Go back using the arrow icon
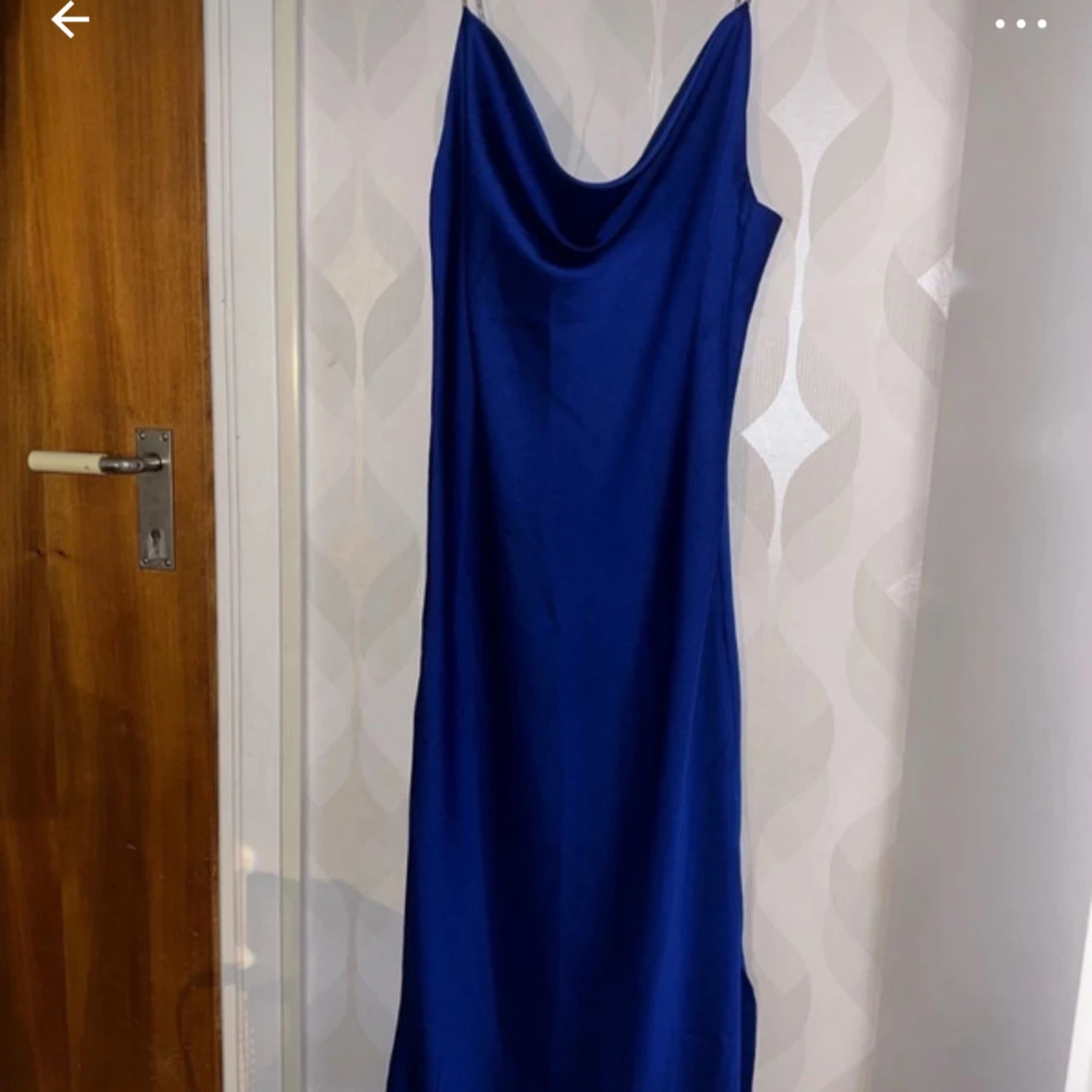The width and height of the screenshot is (1092, 1092). [69, 19]
